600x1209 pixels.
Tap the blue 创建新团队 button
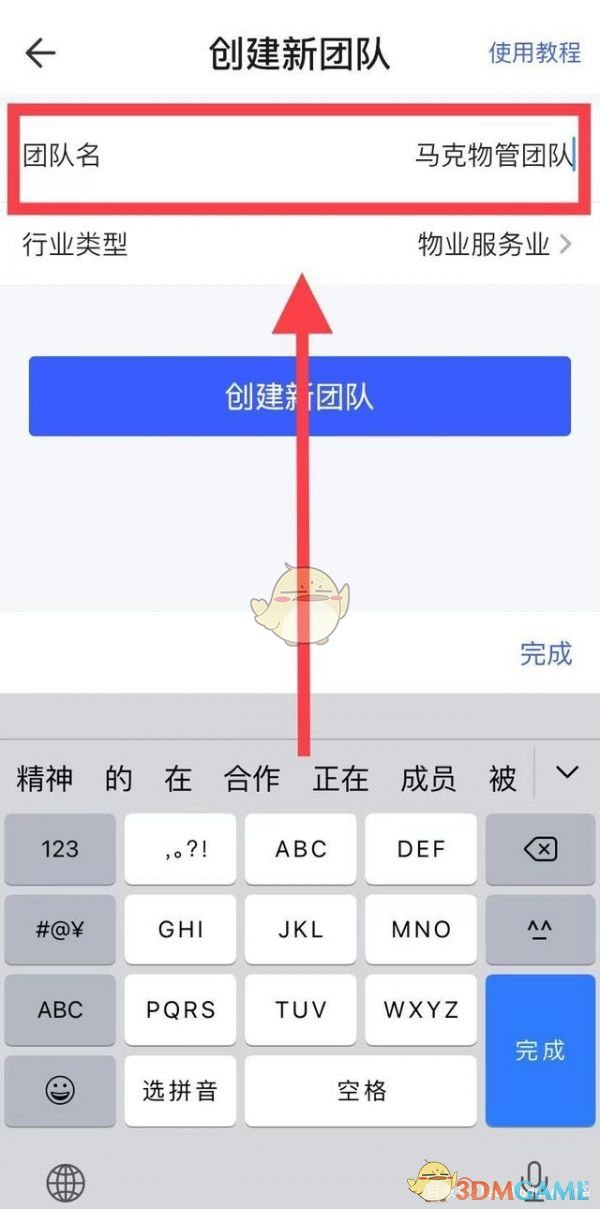(299, 396)
